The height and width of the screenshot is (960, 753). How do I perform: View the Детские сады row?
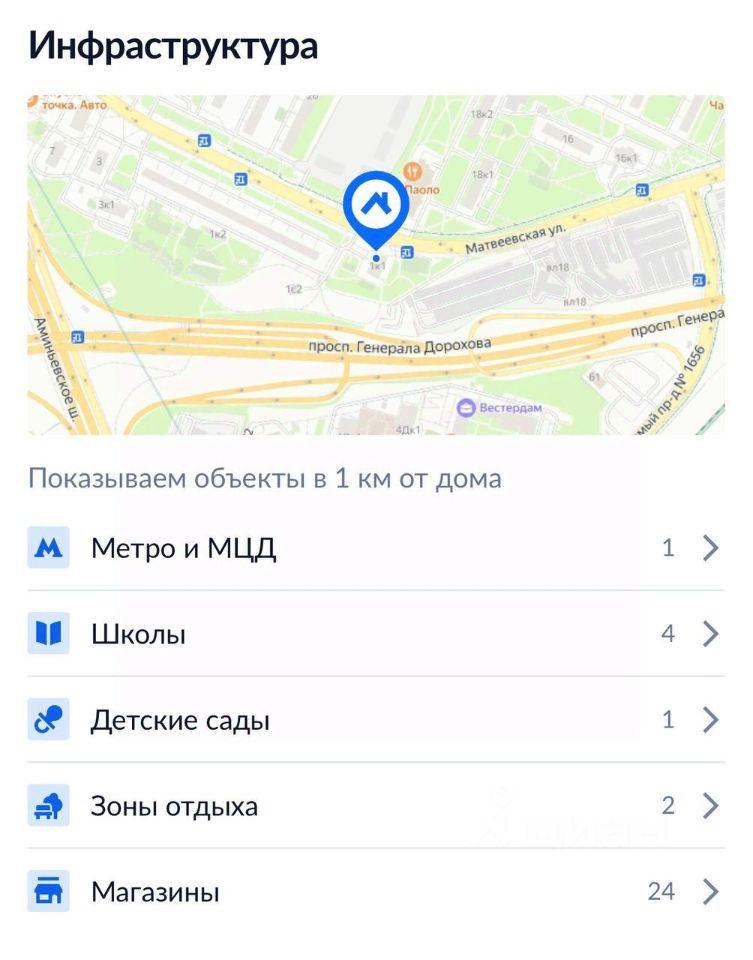[376, 720]
